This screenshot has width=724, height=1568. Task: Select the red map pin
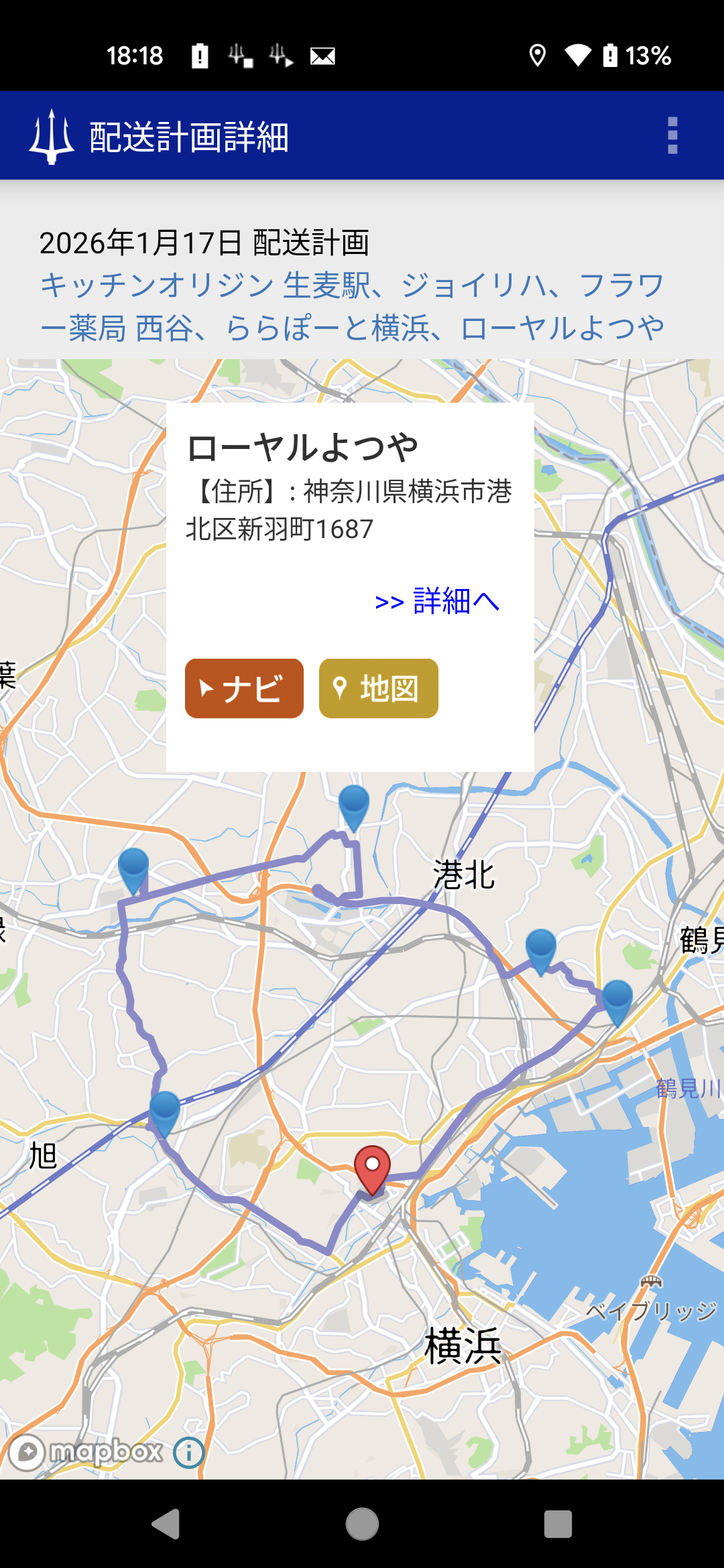[372, 1168]
